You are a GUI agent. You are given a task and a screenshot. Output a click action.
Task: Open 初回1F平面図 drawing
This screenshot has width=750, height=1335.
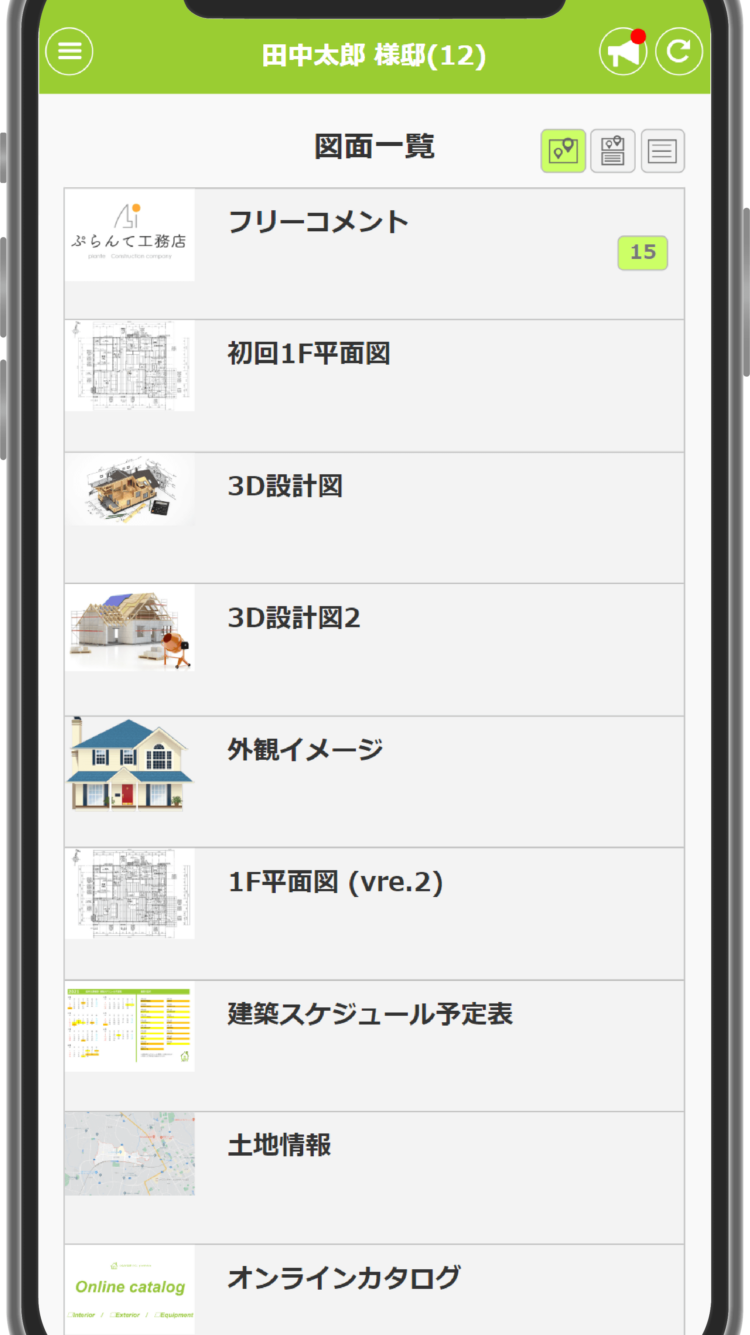tap(374, 385)
